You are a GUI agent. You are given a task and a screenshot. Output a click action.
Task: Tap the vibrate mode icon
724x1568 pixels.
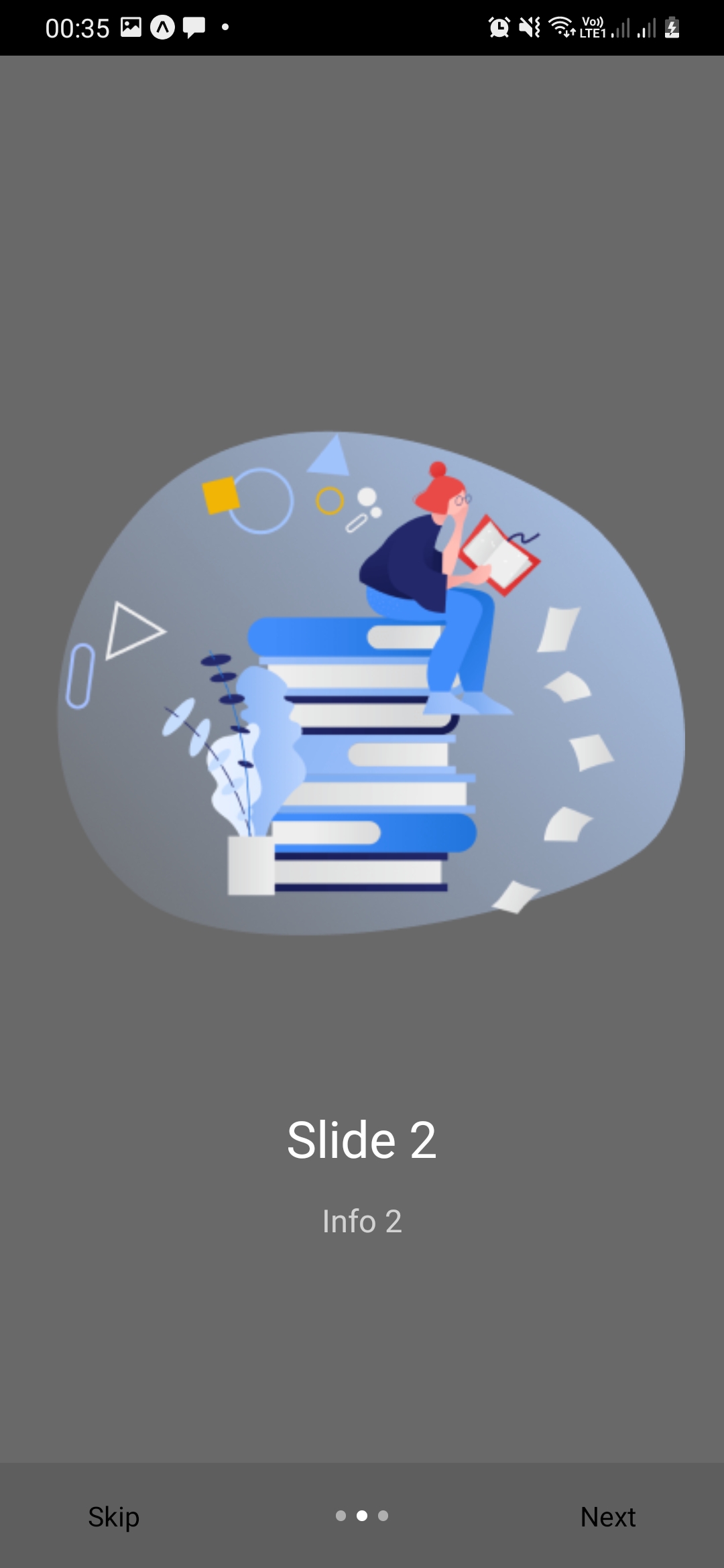click(530, 25)
